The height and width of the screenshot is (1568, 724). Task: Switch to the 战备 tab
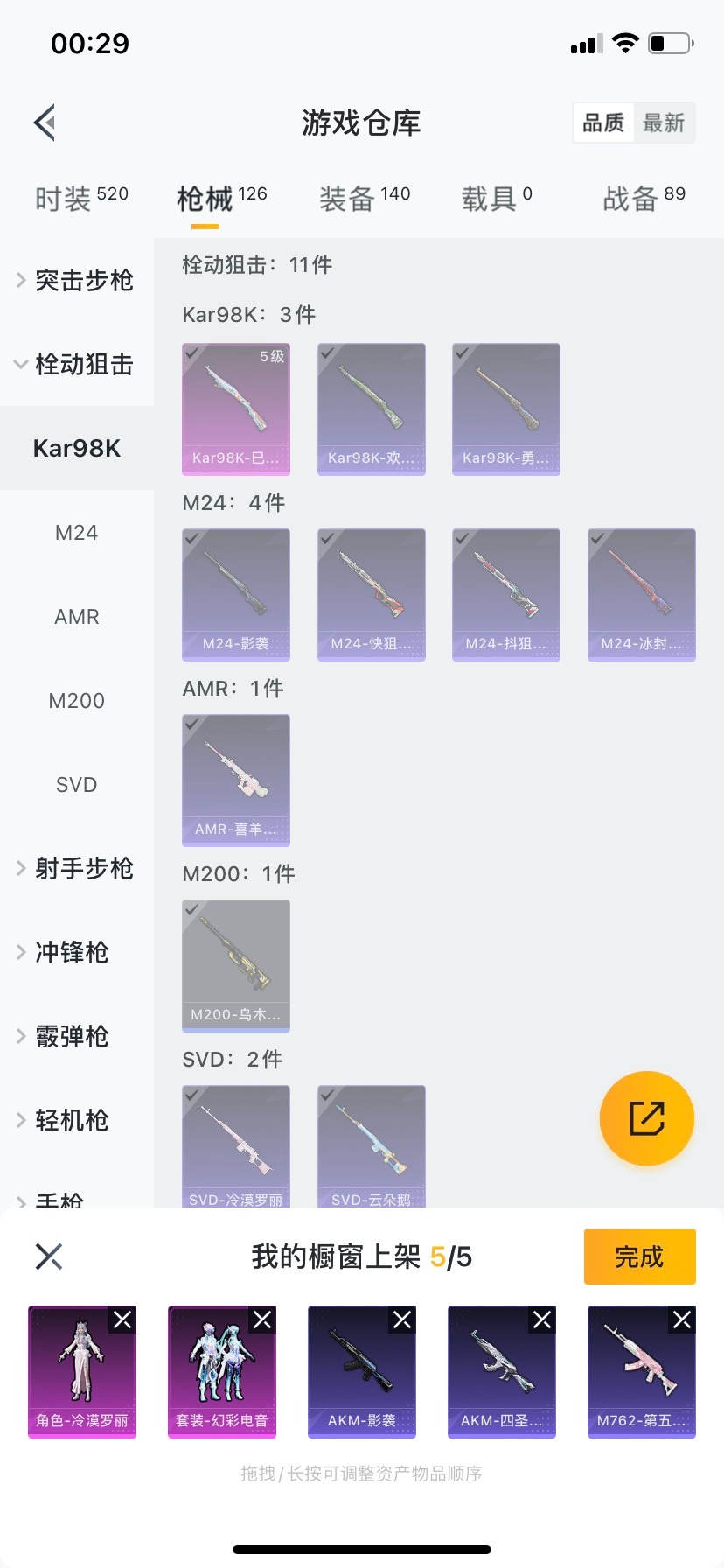(x=644, y=199)
